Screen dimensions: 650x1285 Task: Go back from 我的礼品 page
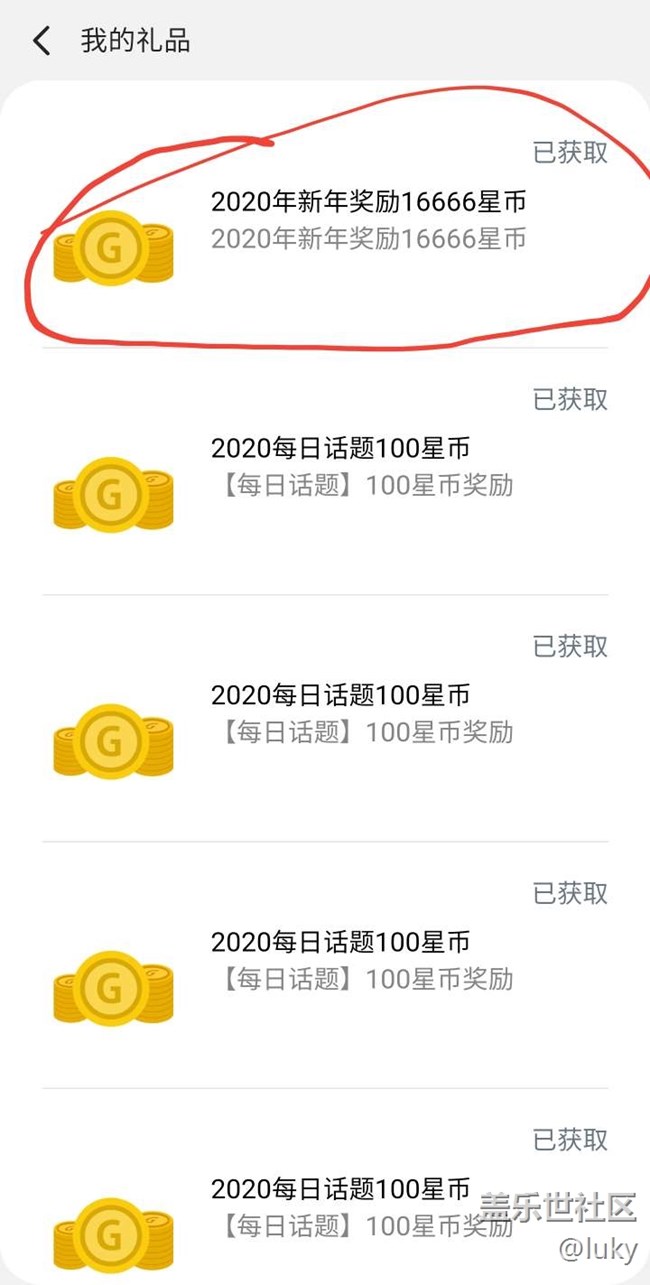click(x=41, y=41)
